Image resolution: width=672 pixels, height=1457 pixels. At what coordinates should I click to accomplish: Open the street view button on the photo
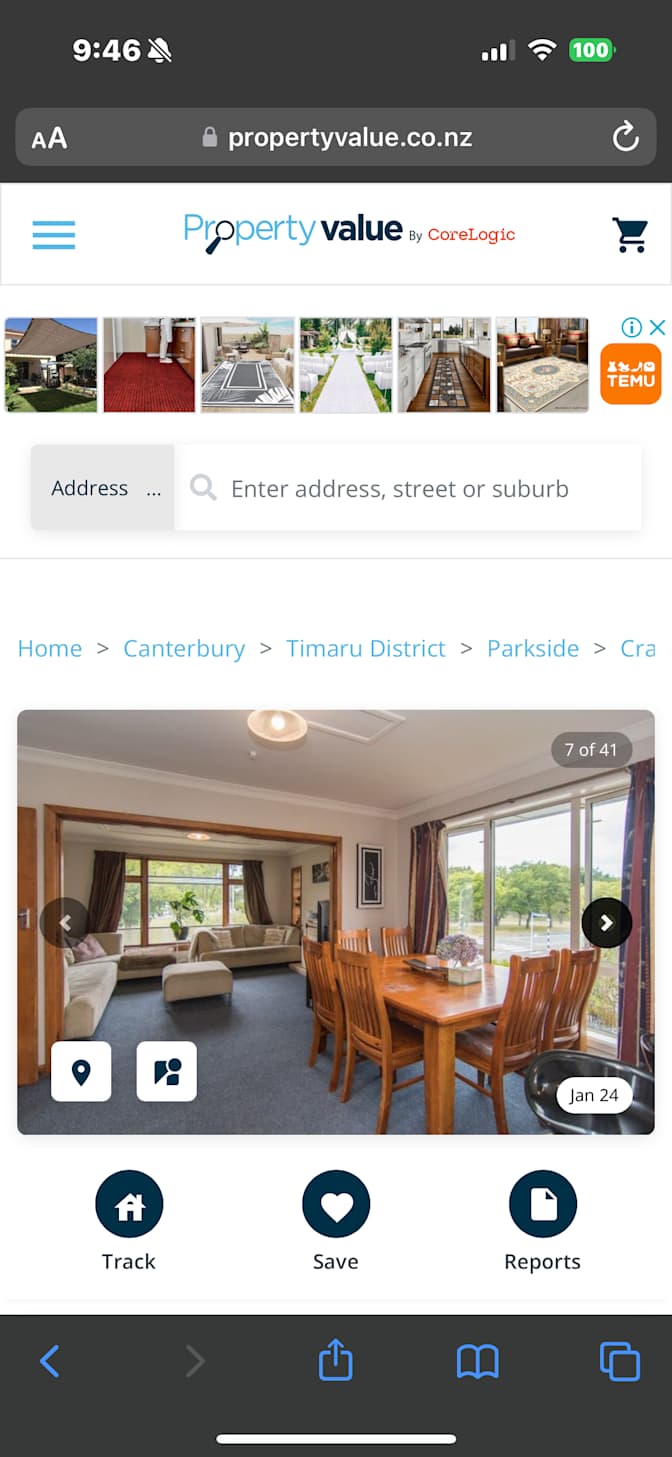[x=167, y=1072]
